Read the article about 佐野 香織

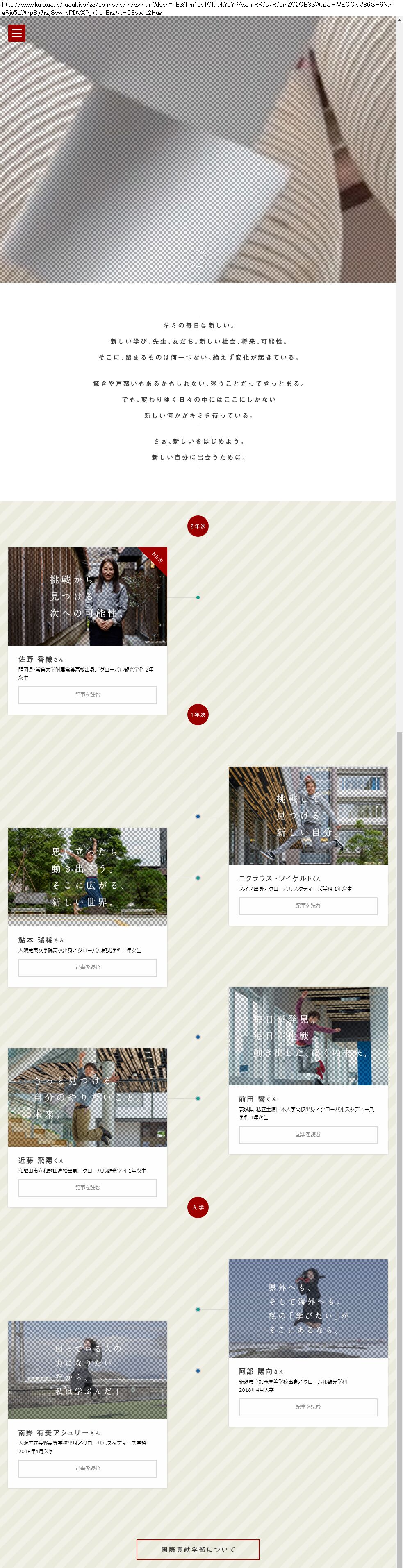click(x=88, y=694)
